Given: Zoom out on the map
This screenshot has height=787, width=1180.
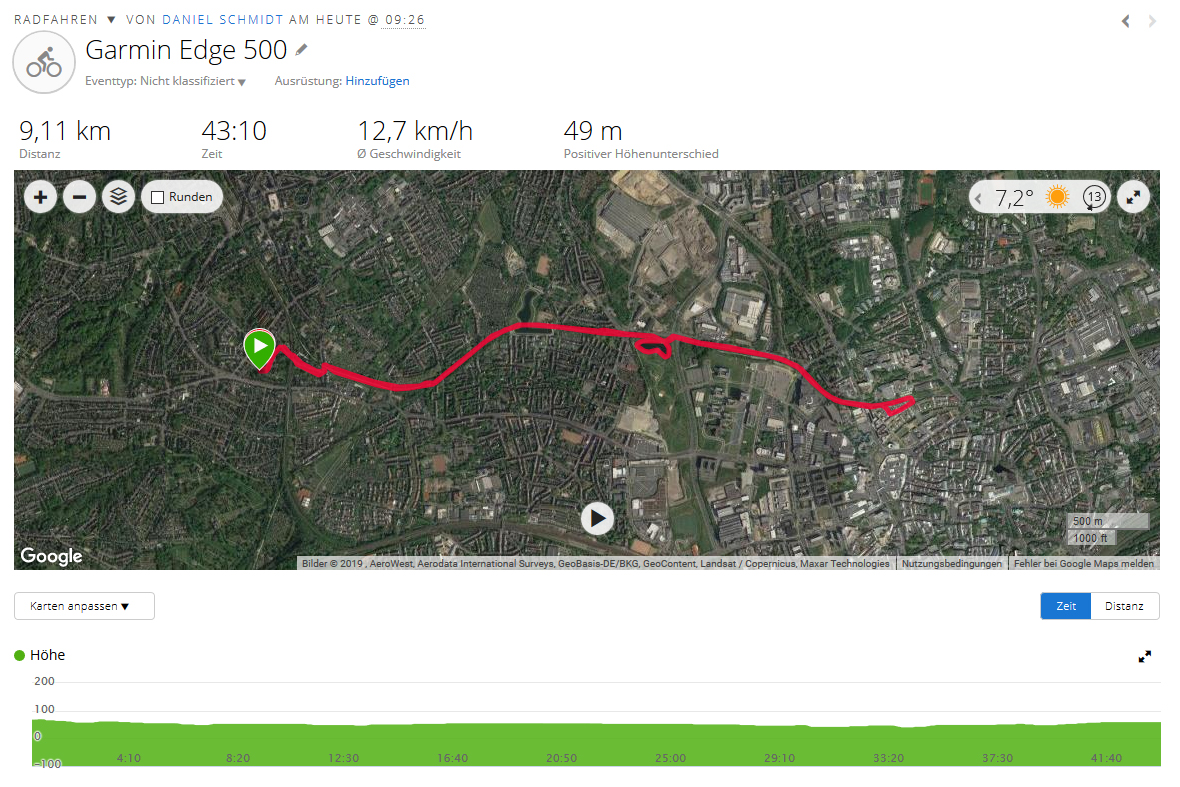Looking at the screenshot, I should click(x=79, y=197).
